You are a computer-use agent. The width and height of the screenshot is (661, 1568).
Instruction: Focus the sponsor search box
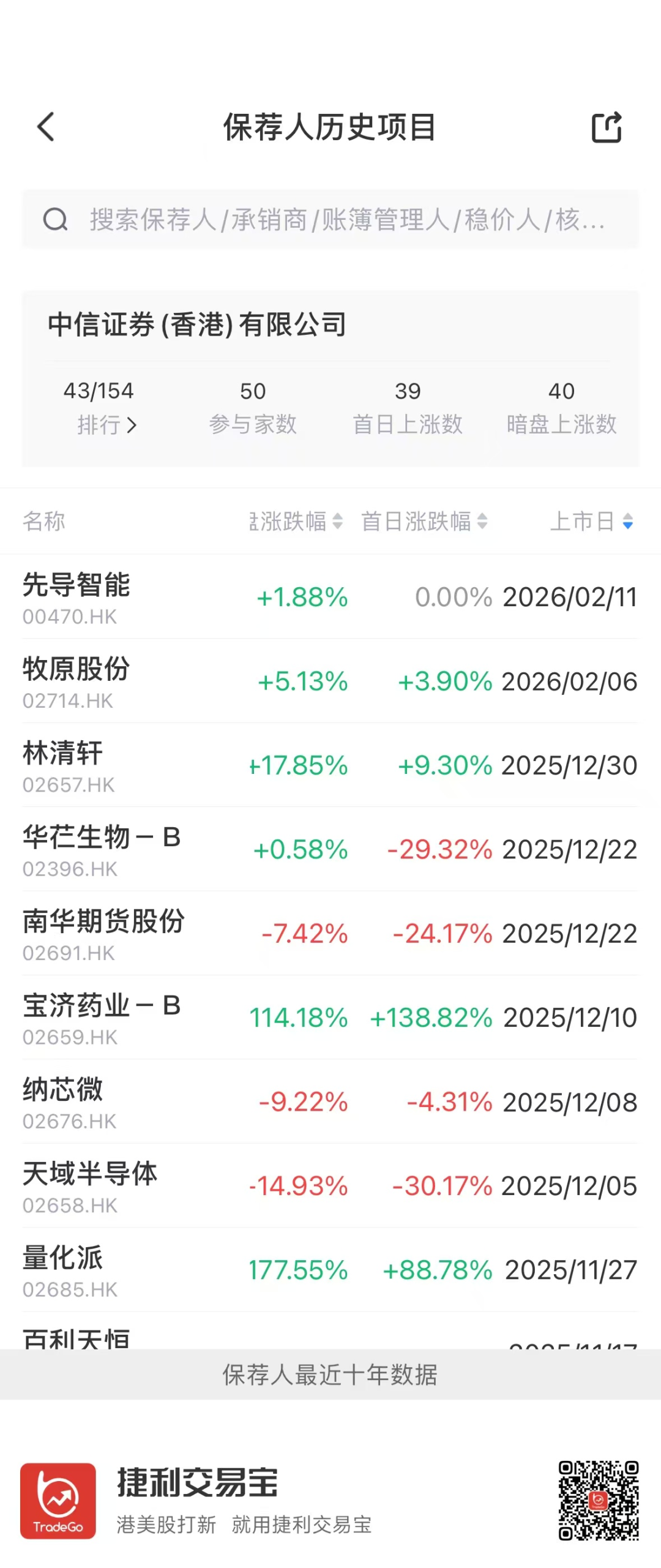[330, 219]
